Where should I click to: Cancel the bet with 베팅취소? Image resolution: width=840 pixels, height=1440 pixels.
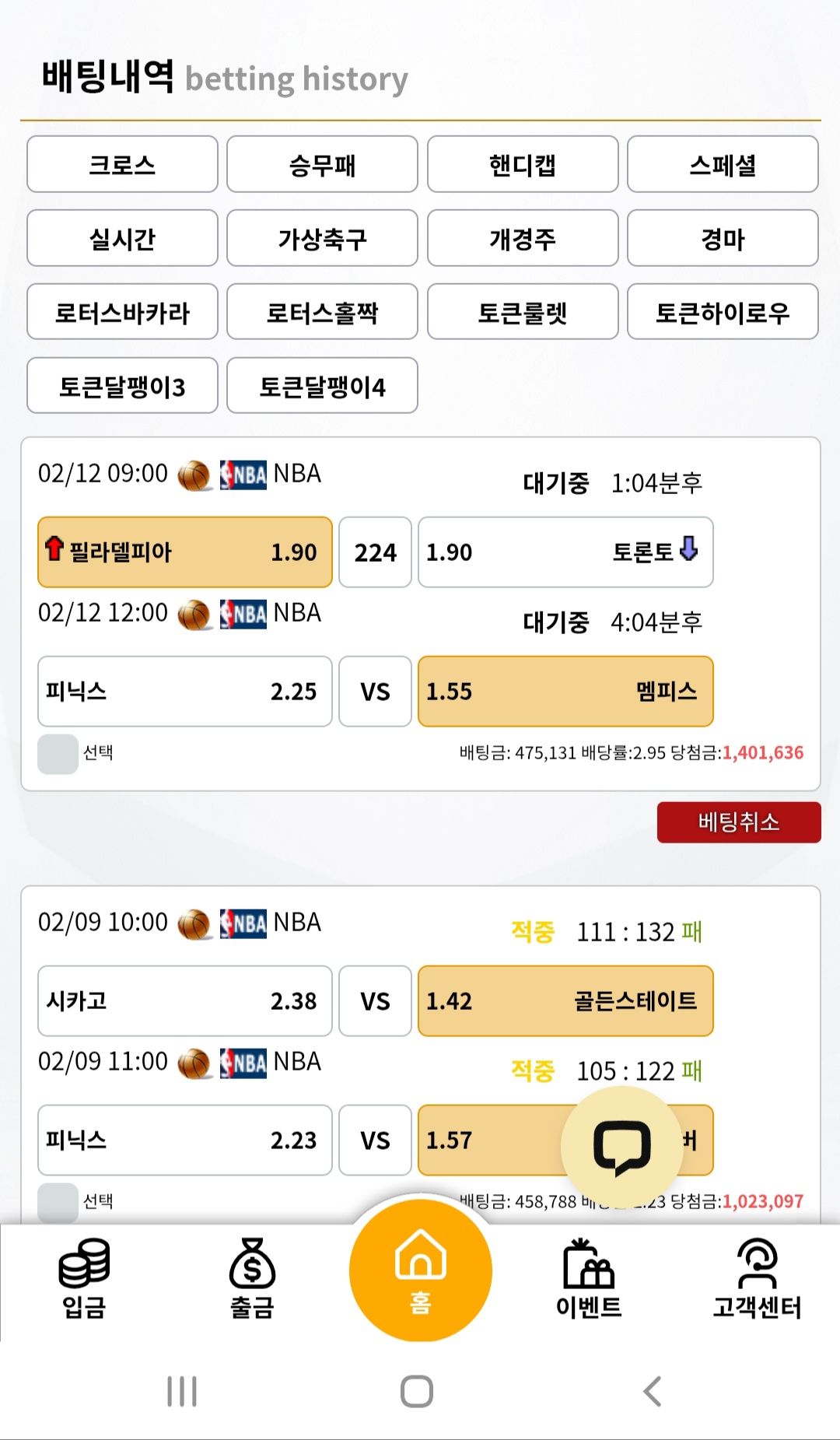coord(739,822)
